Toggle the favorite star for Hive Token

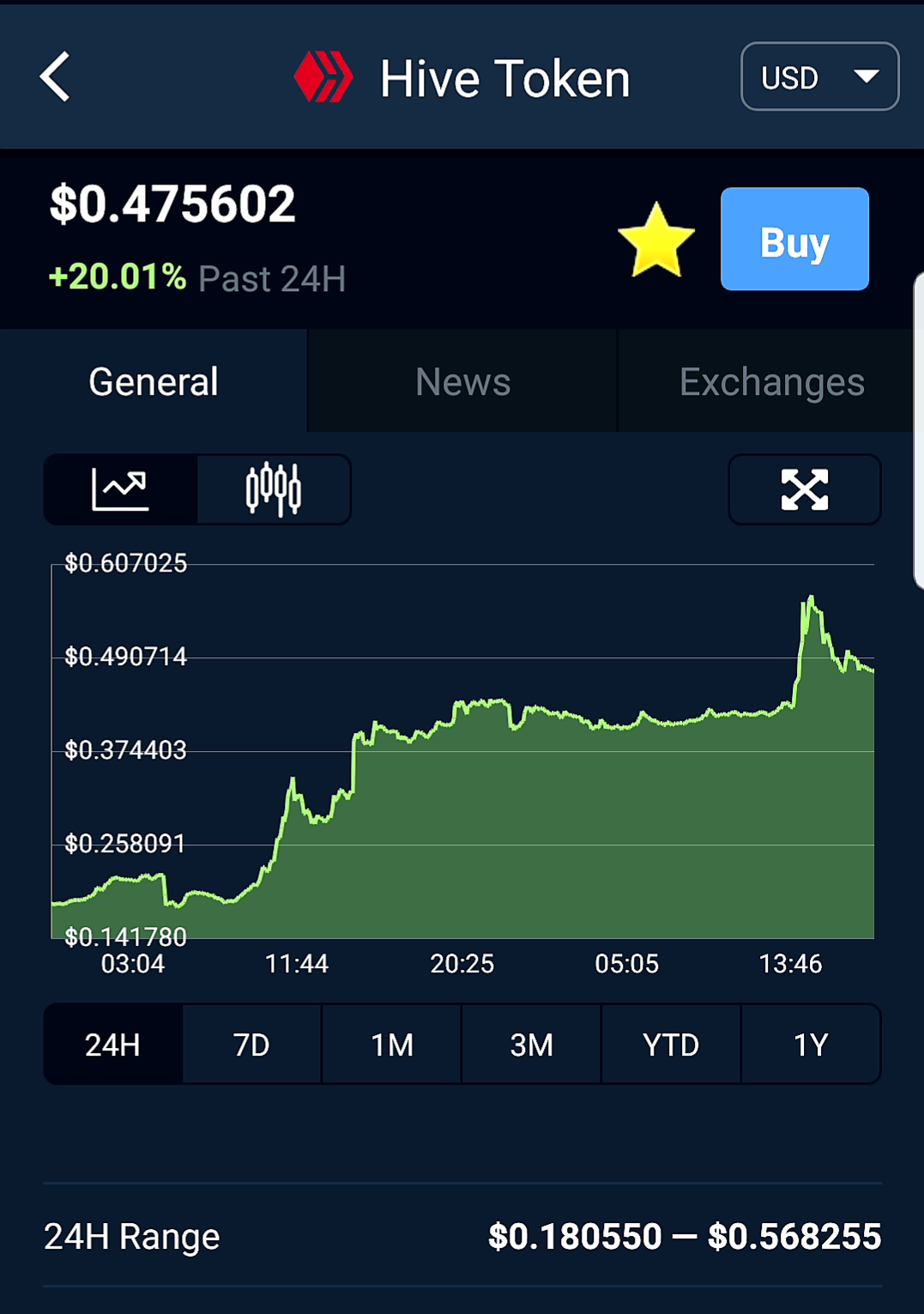click(x=656, y=240)
